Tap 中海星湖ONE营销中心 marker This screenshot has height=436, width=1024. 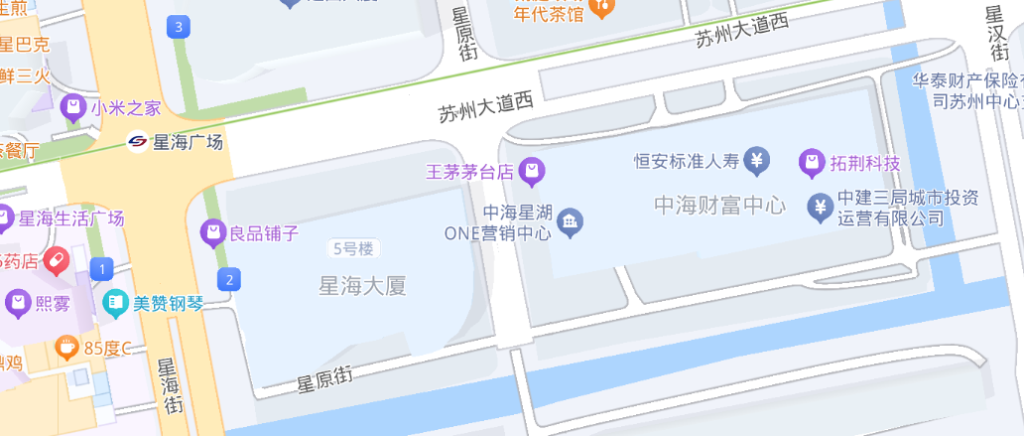(x=571, y=222)
